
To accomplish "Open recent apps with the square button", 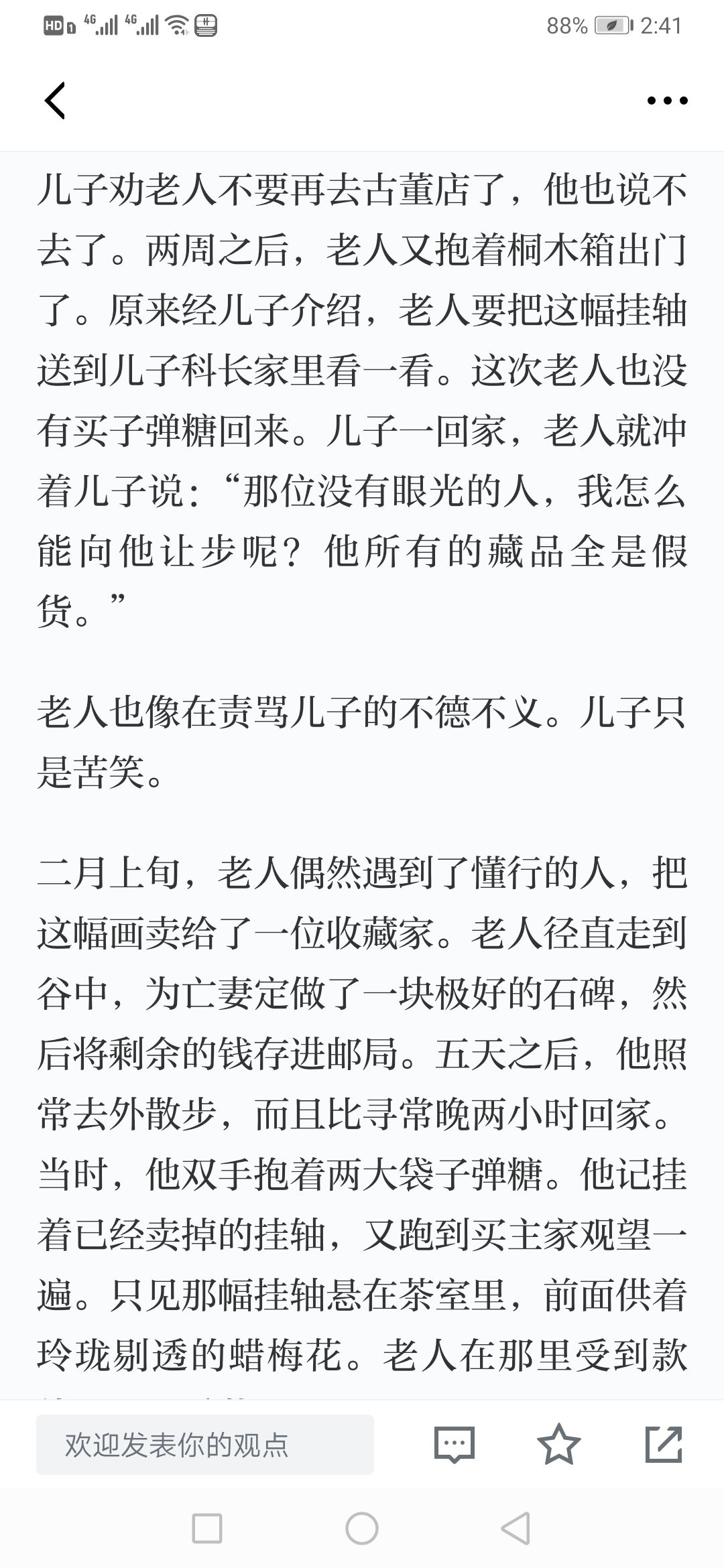I will (x=207, y=1528).
